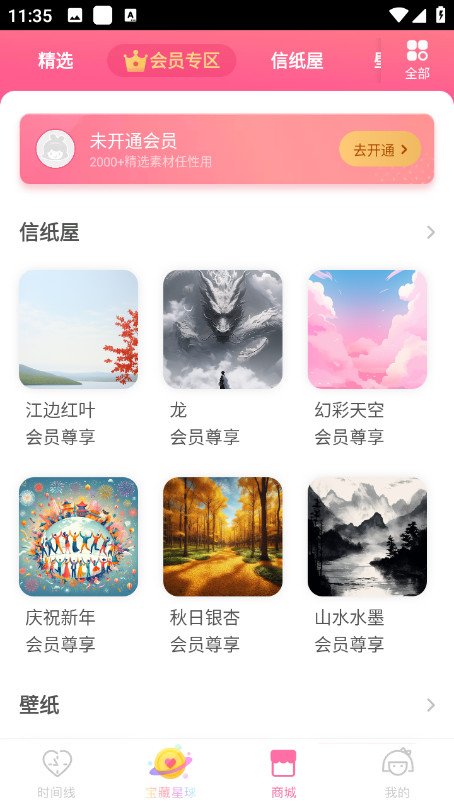Tap 去开通 to activate membership
This screenshot has width=454, height=807.
point(380,149)
